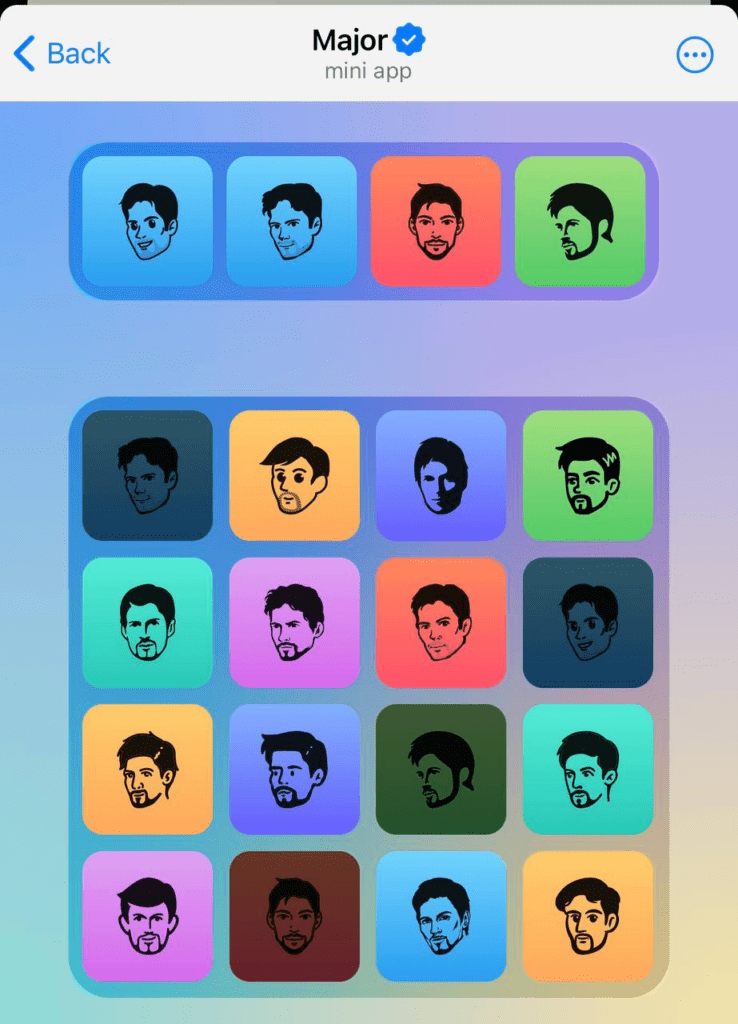Remove the green profile-face tile from the selected row
738x1024 pixels.
coord(580,221)
